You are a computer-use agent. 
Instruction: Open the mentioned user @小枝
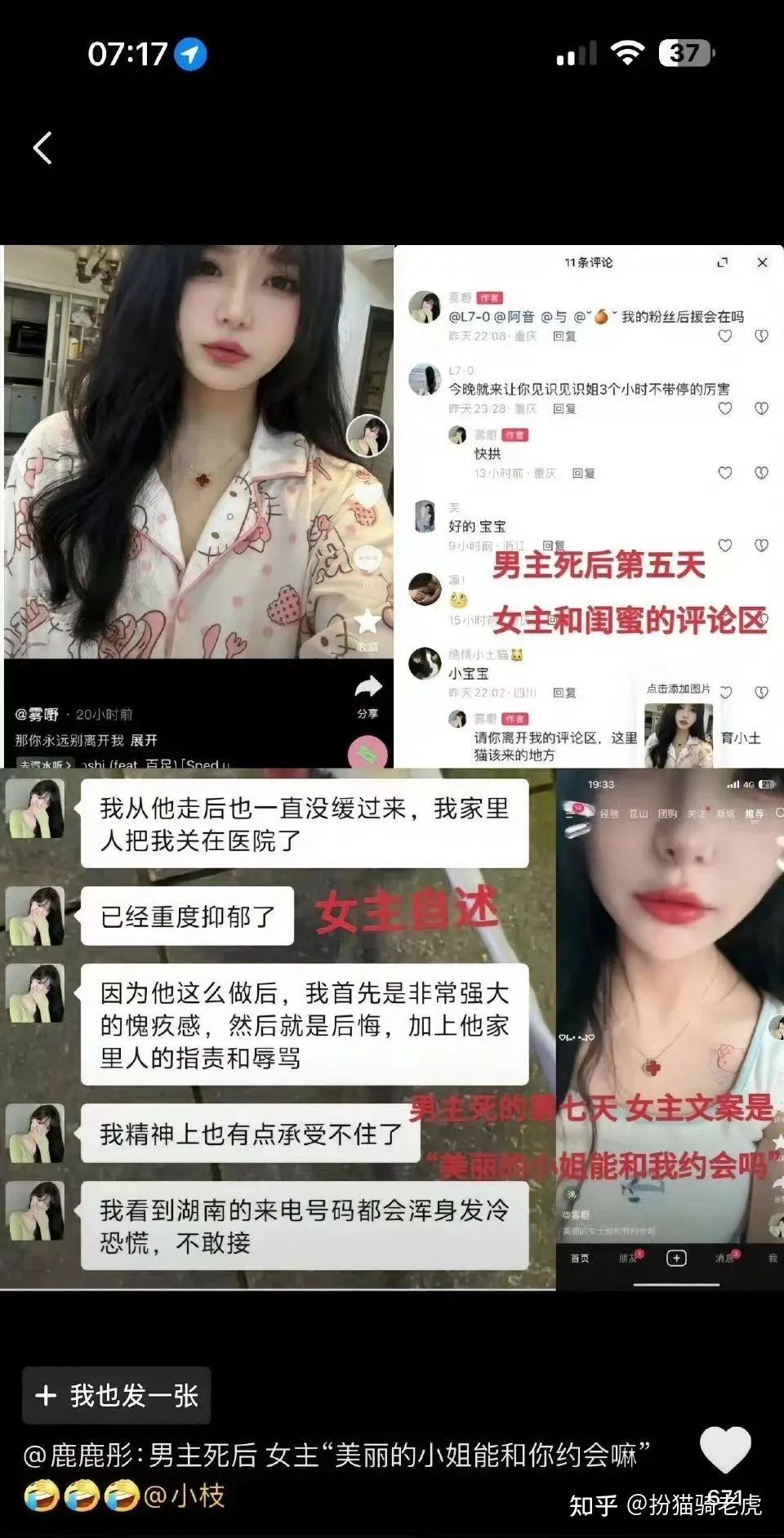[185, 1496]
